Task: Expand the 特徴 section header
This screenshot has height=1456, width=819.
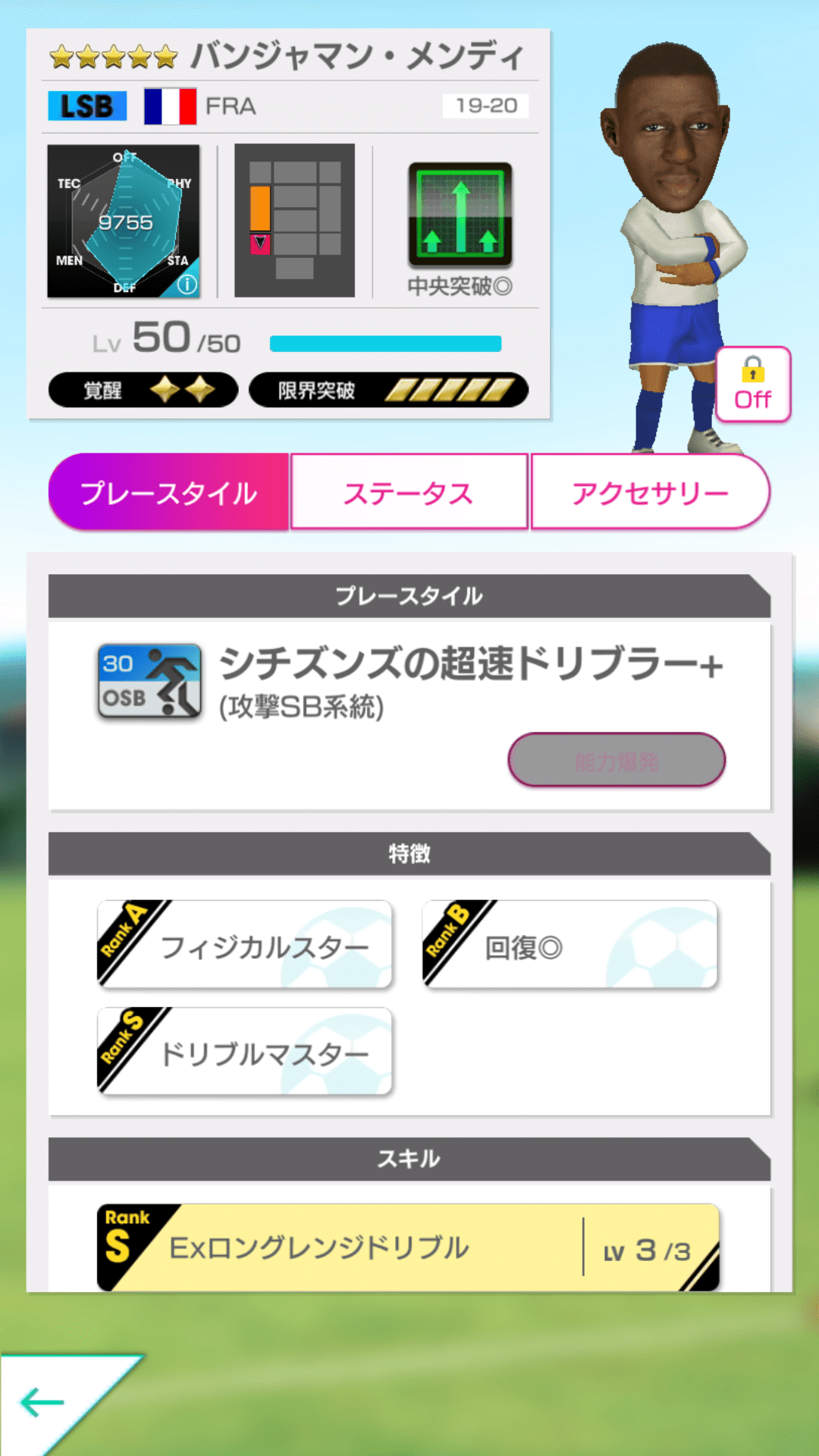Action: click(x=409, y=854)
